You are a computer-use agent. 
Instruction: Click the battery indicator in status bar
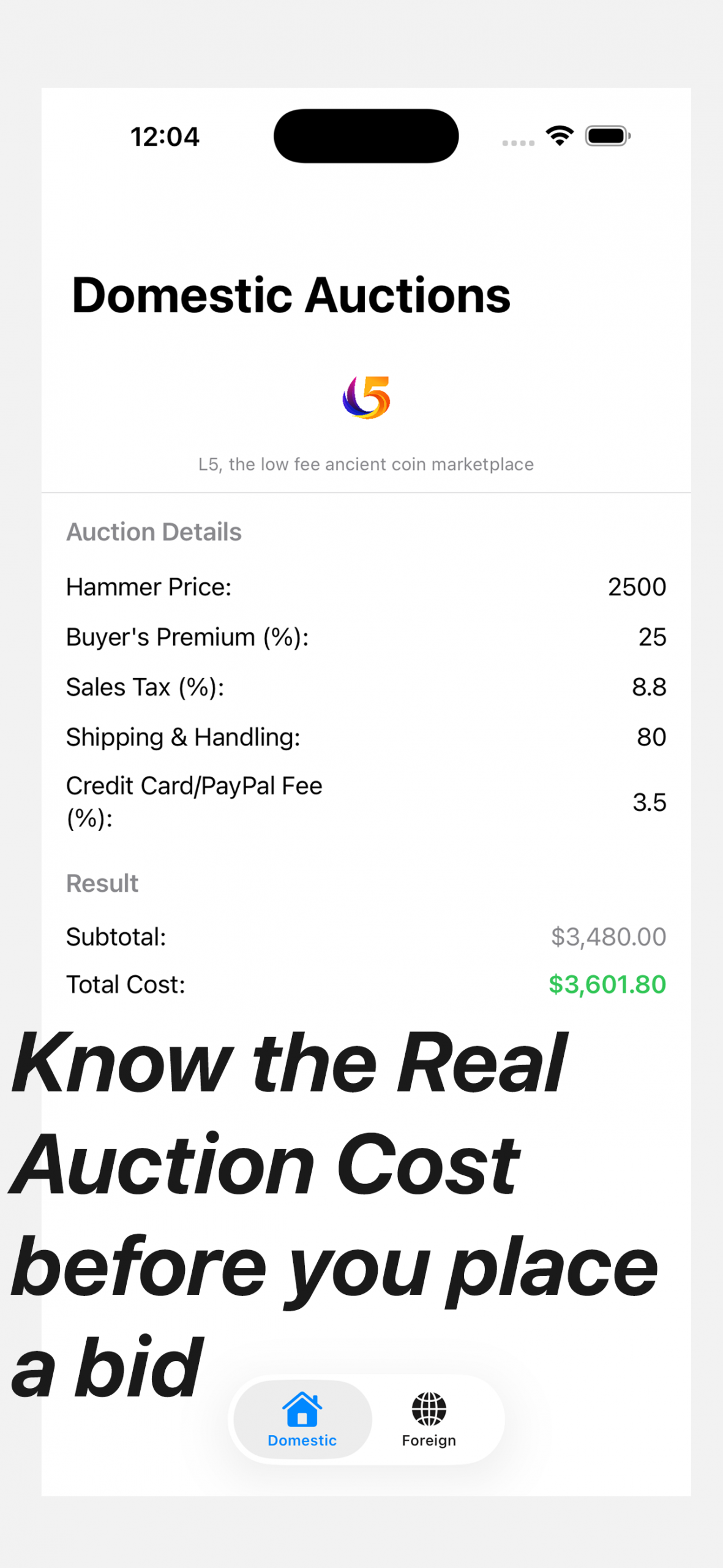607,135
